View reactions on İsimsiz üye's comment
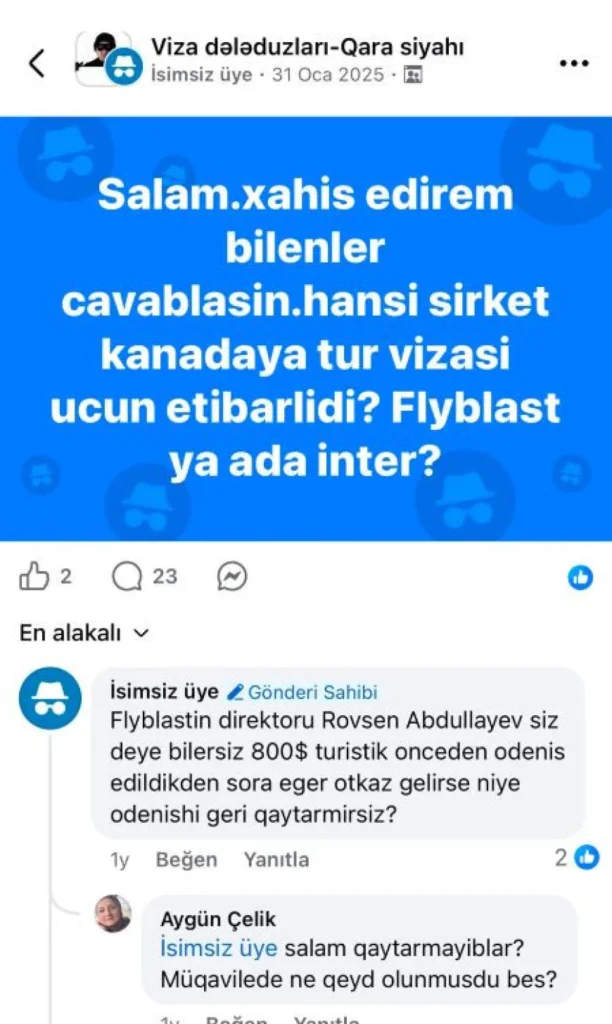612x1024 pixels. [578, 857]
